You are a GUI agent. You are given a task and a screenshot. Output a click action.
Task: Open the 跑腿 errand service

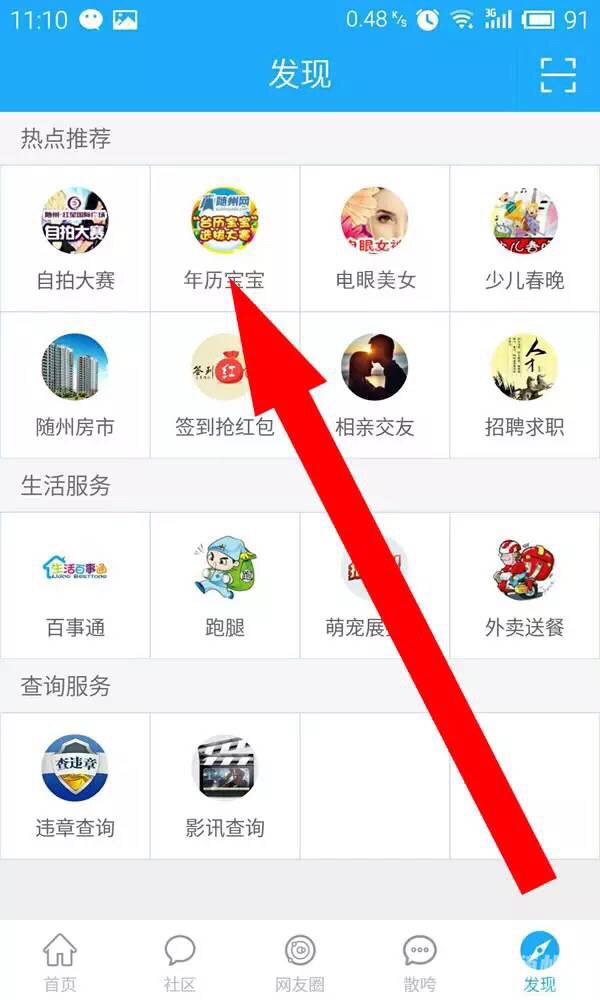point(224,586)
